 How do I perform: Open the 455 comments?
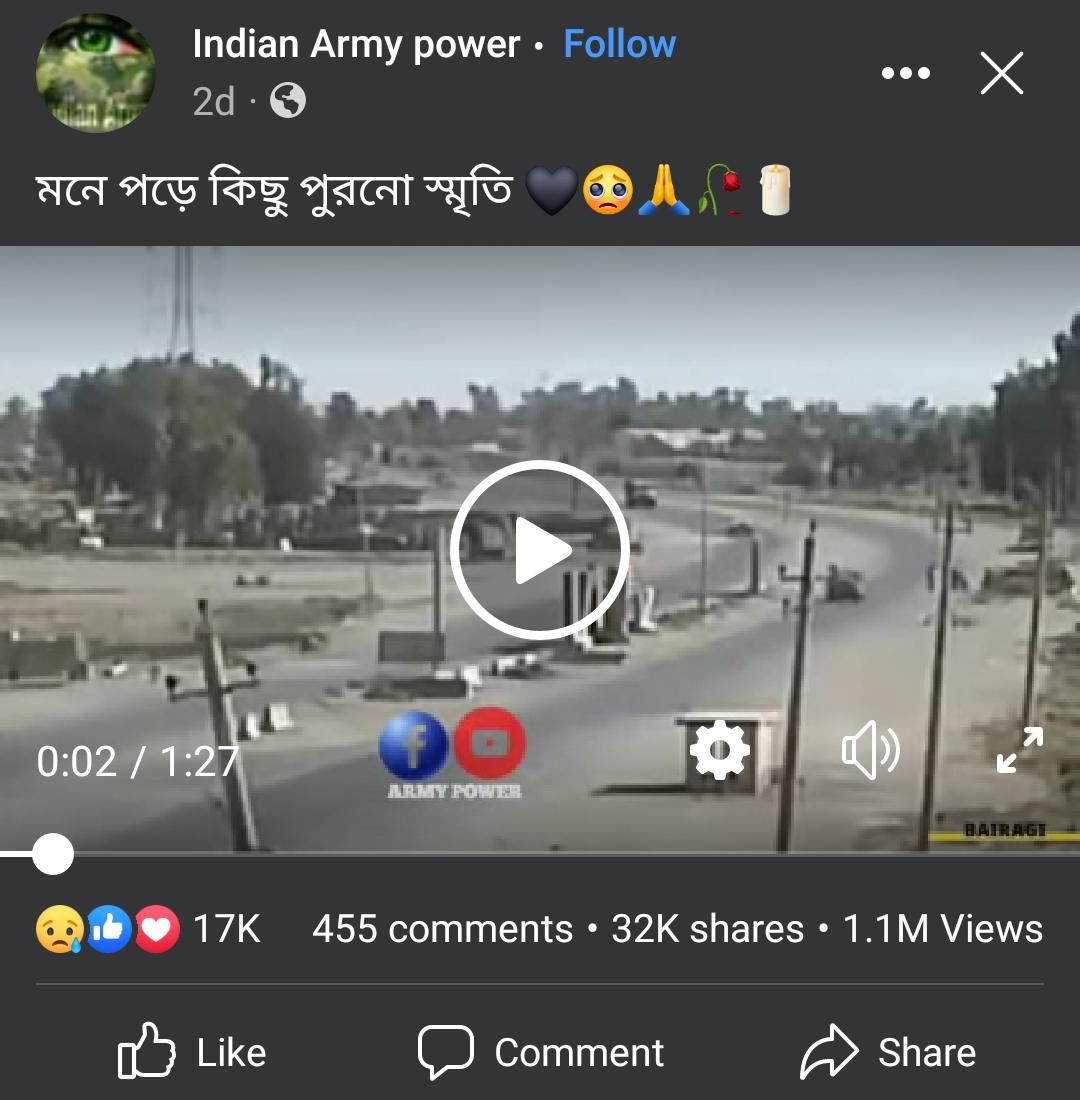tap(442, 929)
